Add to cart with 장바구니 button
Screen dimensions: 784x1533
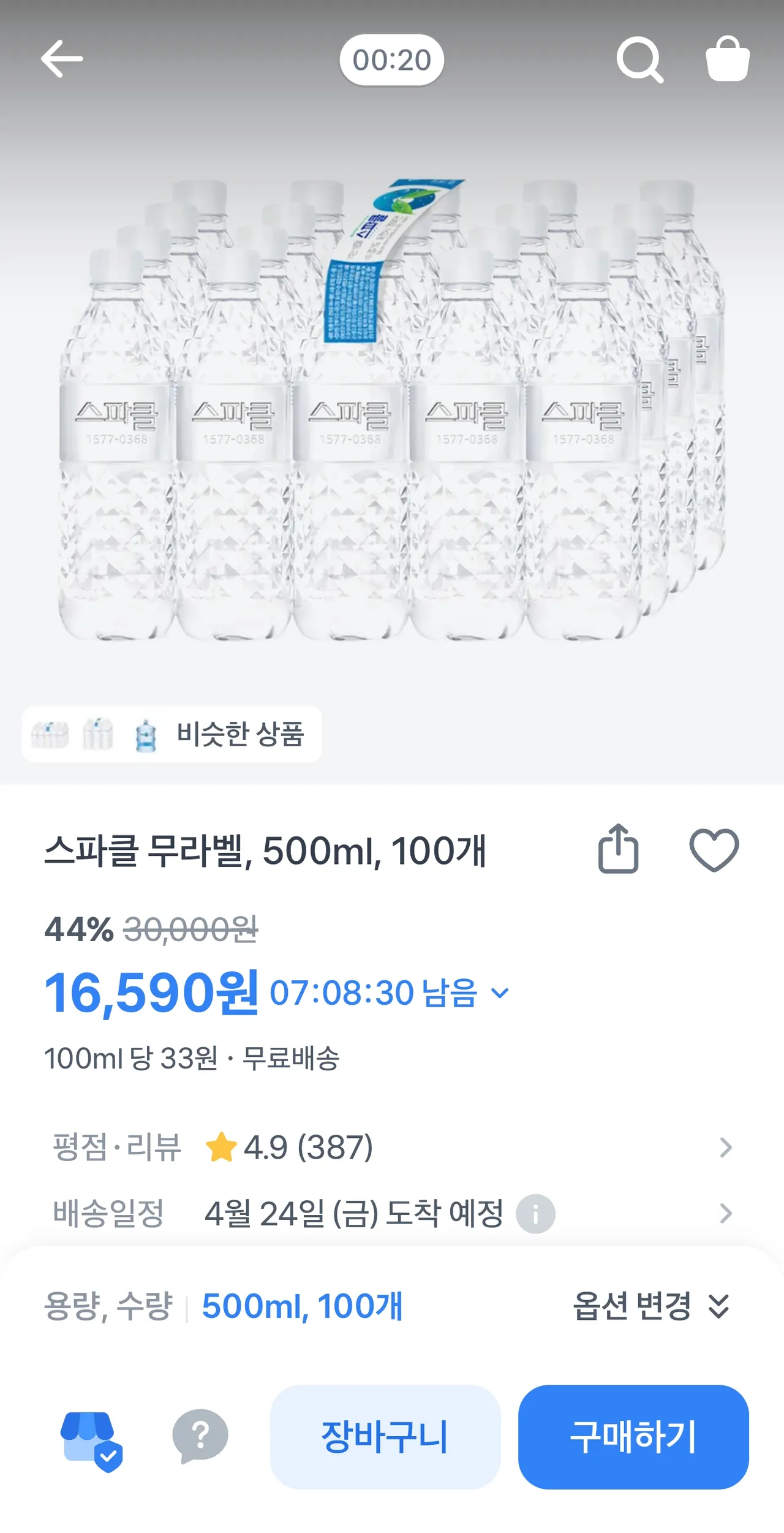[385, 1437]
